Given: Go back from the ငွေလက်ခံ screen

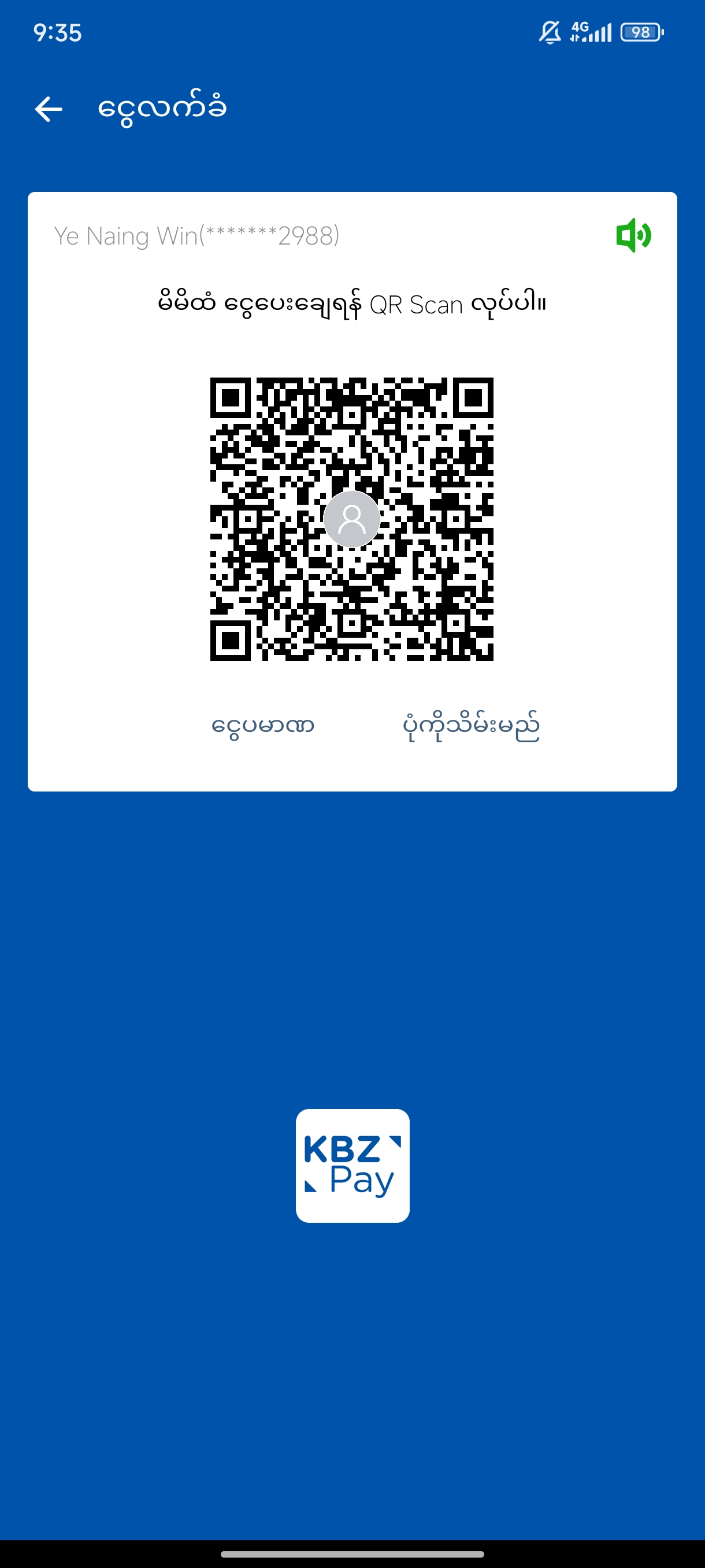Looking at the screenshot, I should pos(49,109).
